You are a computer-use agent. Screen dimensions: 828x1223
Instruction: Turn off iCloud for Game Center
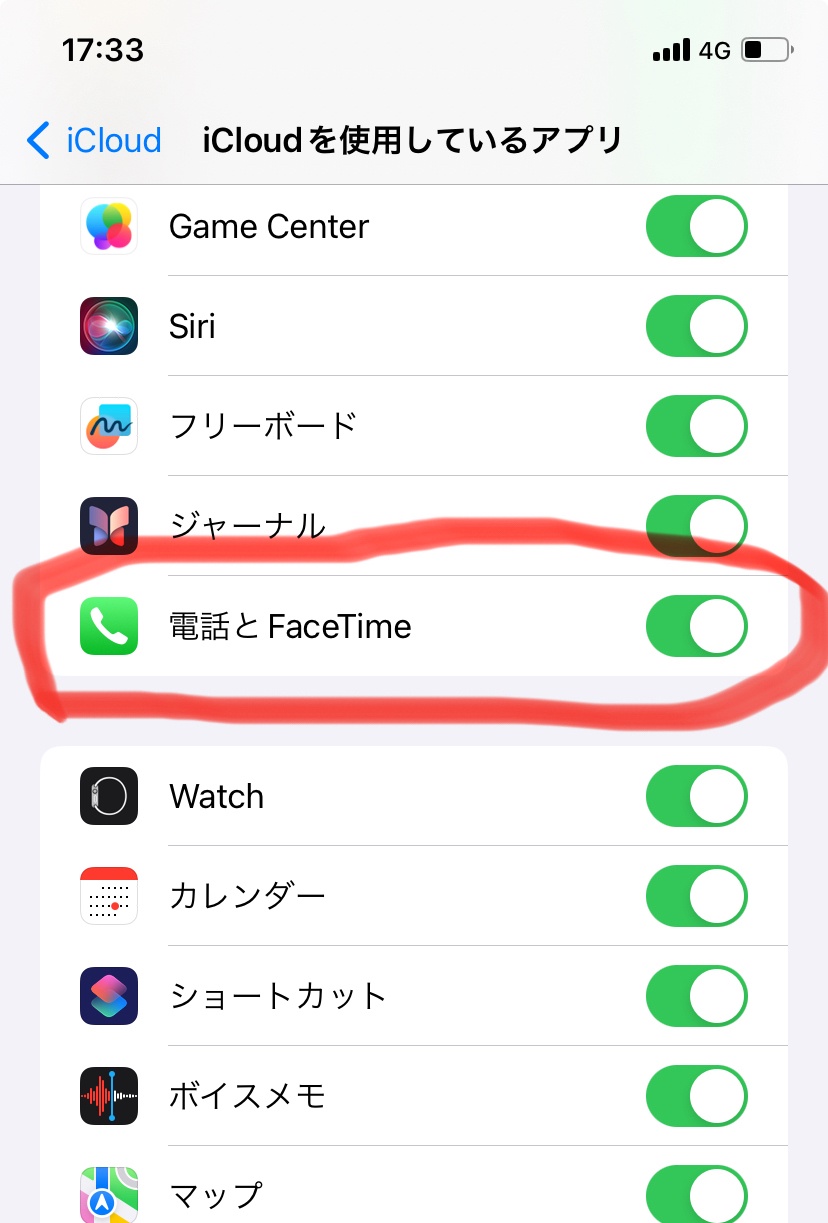coord(696,226)
